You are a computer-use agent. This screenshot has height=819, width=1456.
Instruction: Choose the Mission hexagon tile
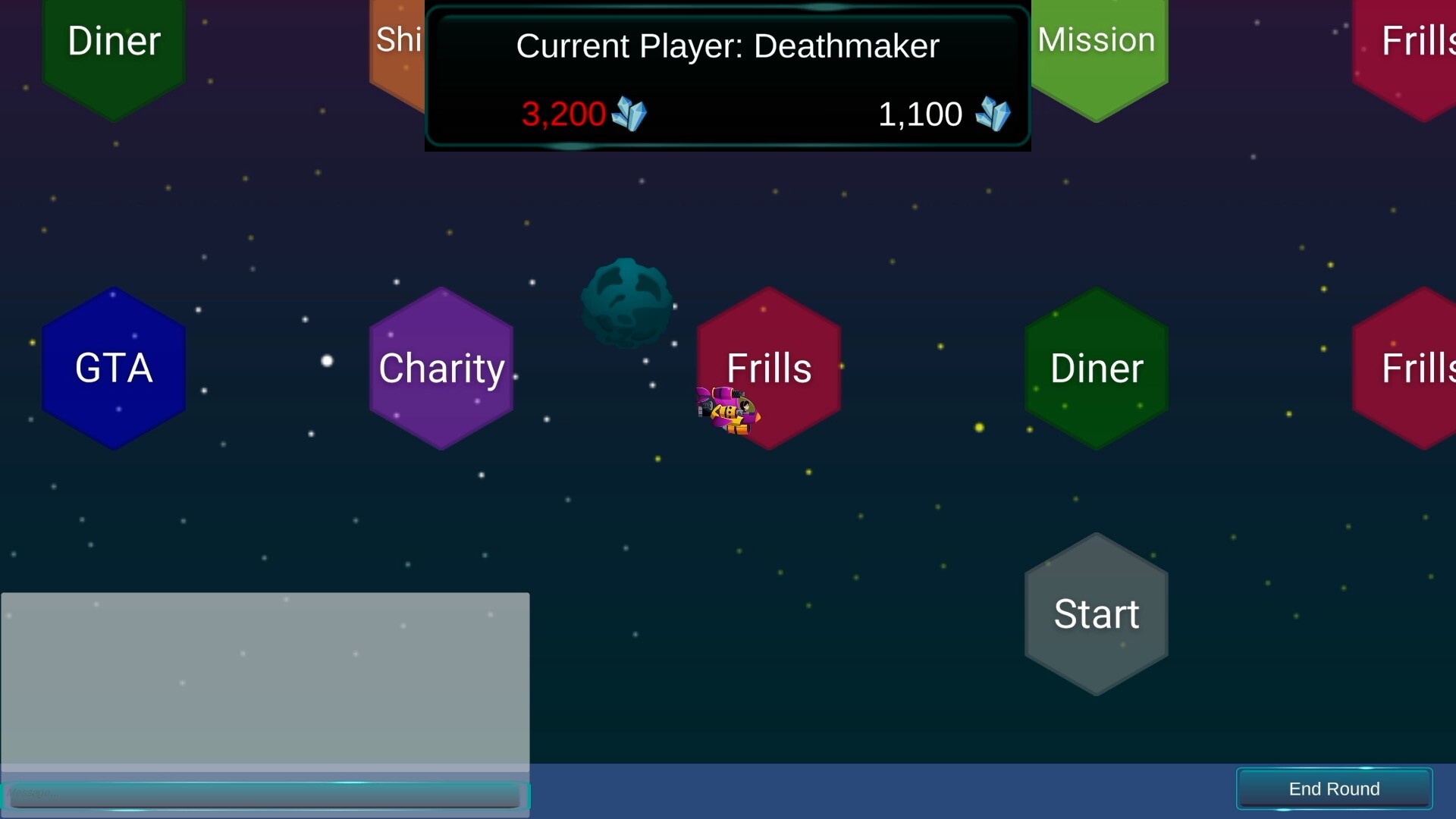[x=1097, y=53]
